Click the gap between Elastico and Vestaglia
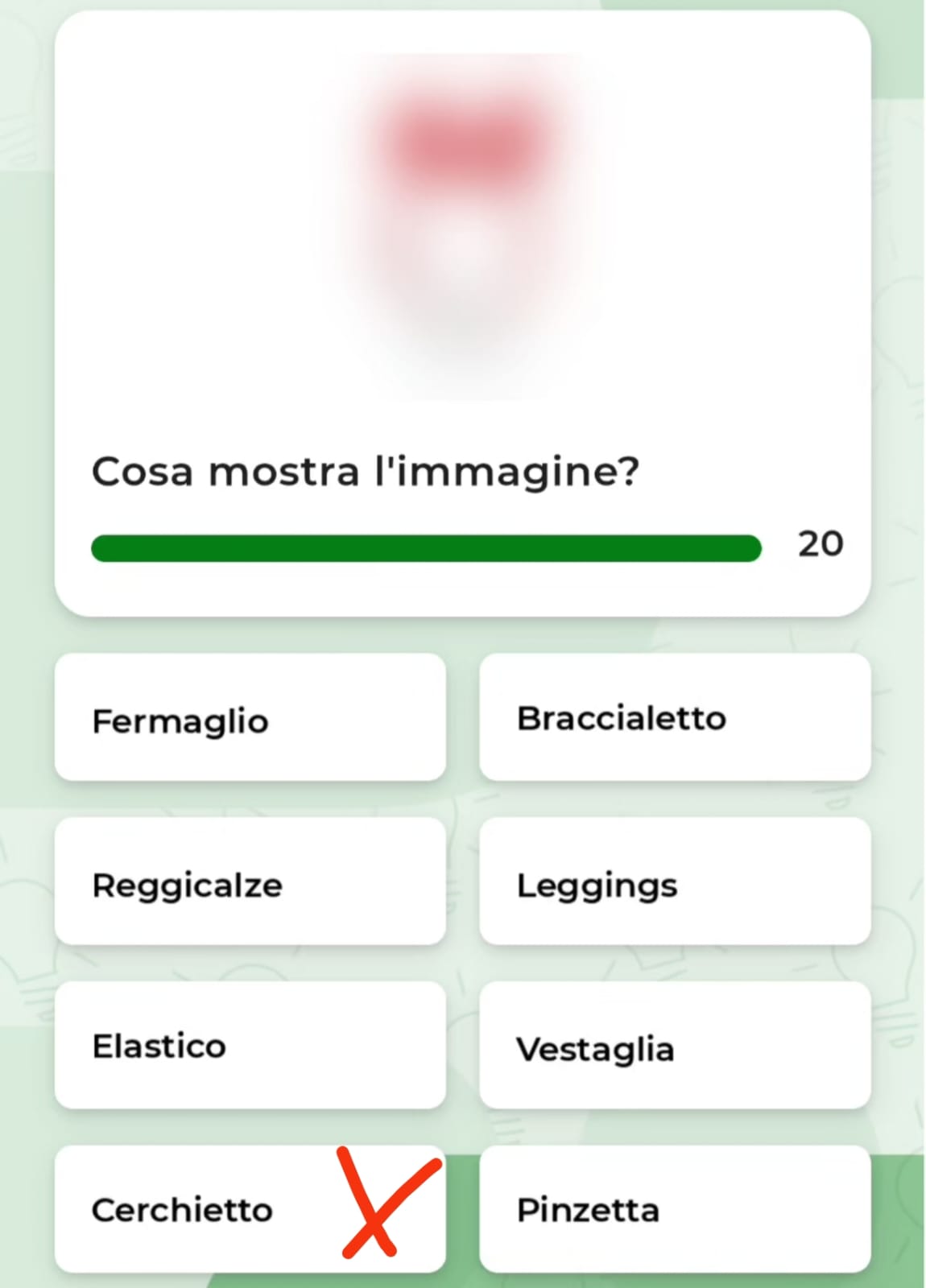The height and width of the screenshot is (1288, 926). tap(462, 1046)
